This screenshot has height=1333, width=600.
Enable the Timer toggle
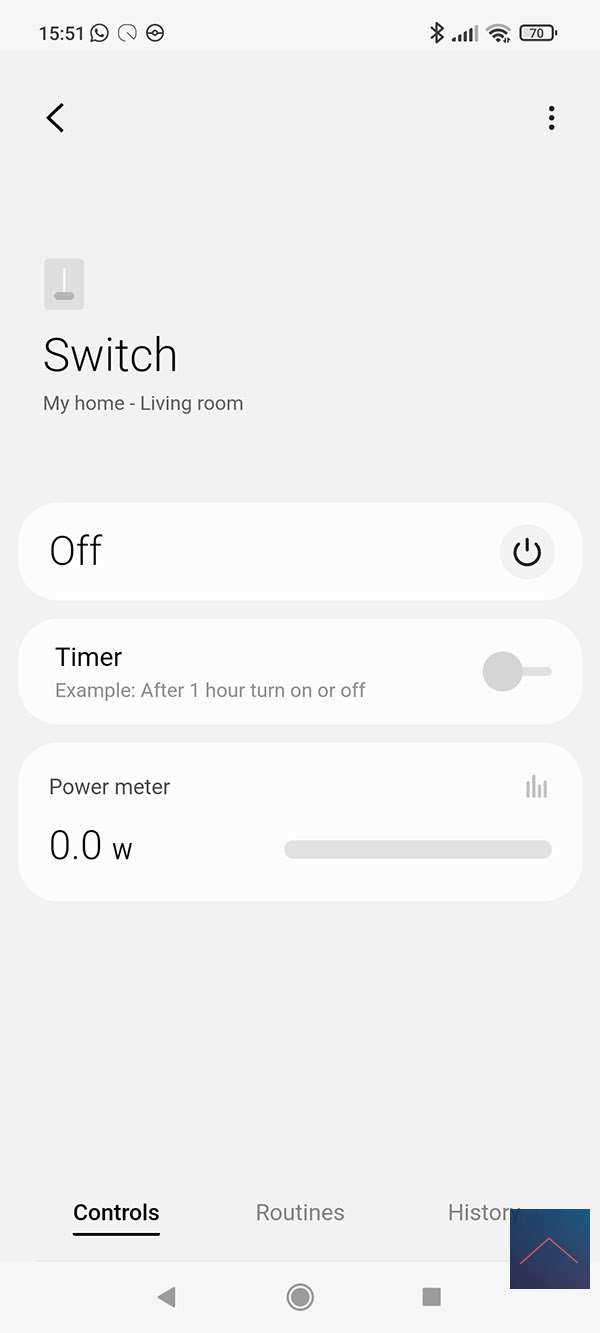tap(516, 672)
